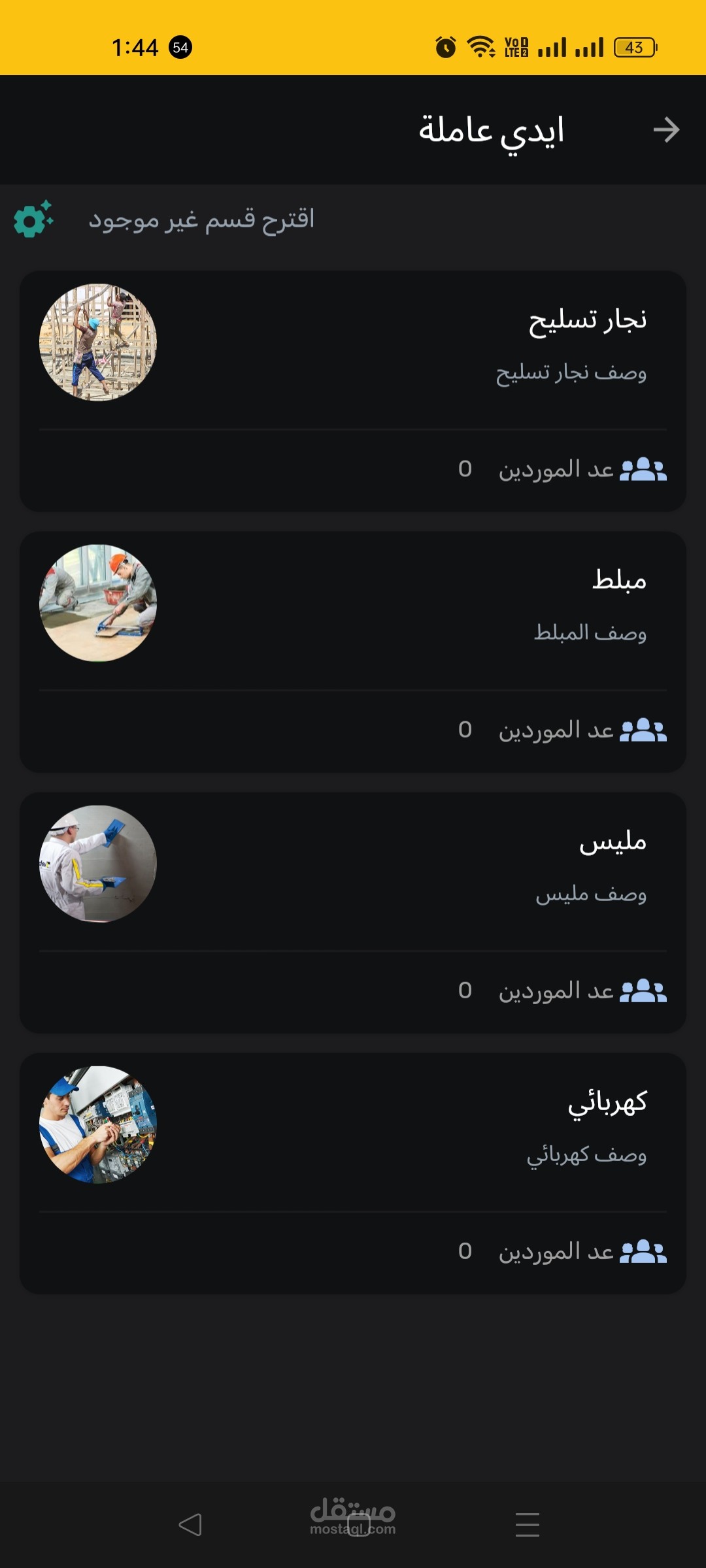Screen dimensions: 706x1568
Task: Tap the back arrow in the header
Action: click(666, 130)
